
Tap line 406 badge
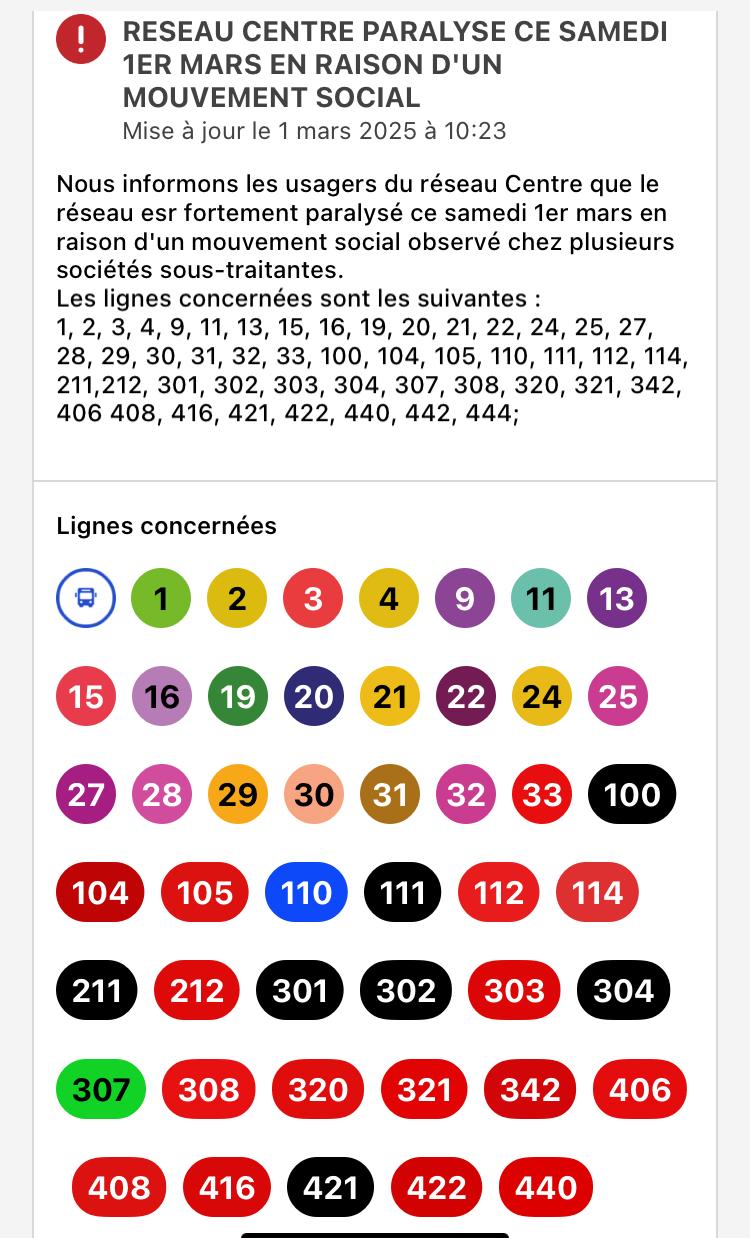(x=640, y=1089)
